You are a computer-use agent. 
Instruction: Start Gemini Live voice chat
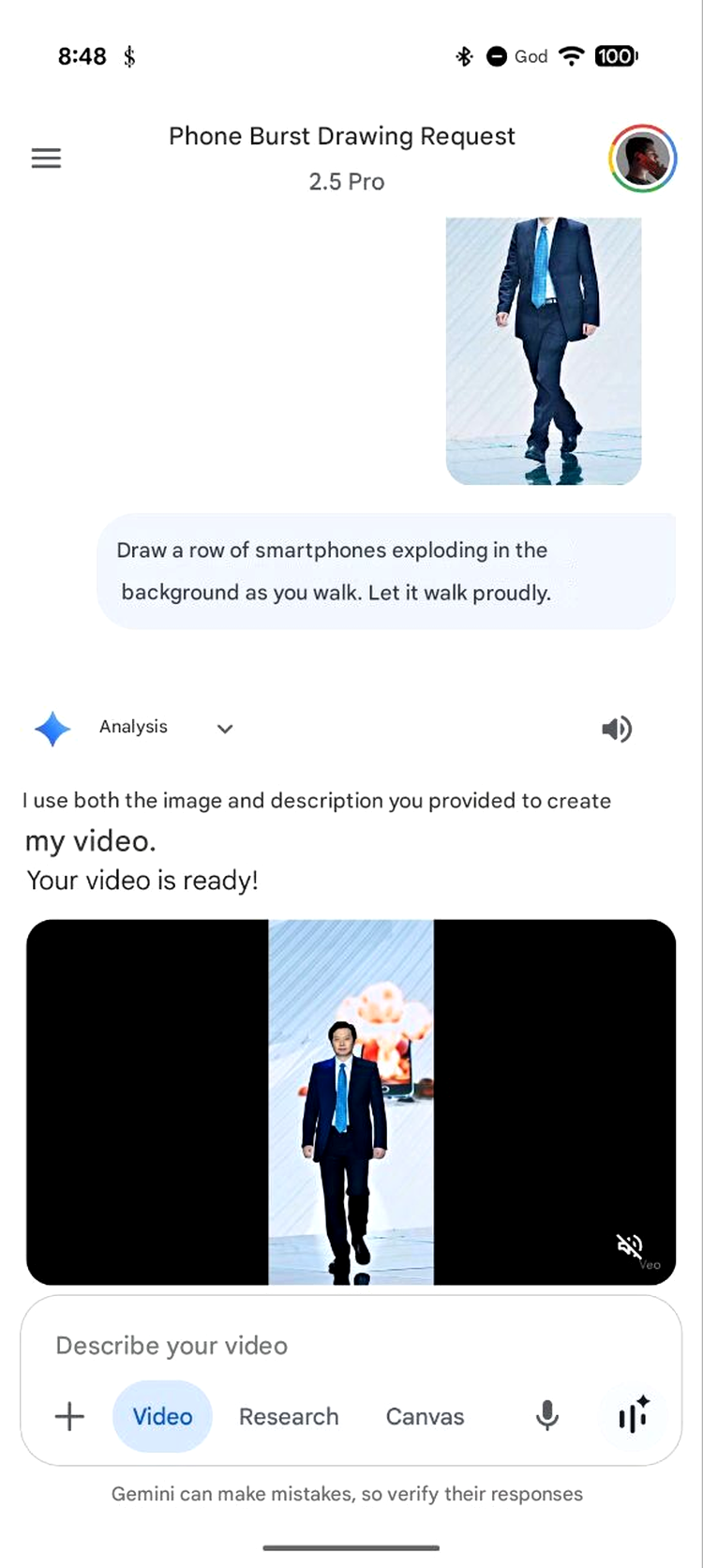[x=634, y=1415]
